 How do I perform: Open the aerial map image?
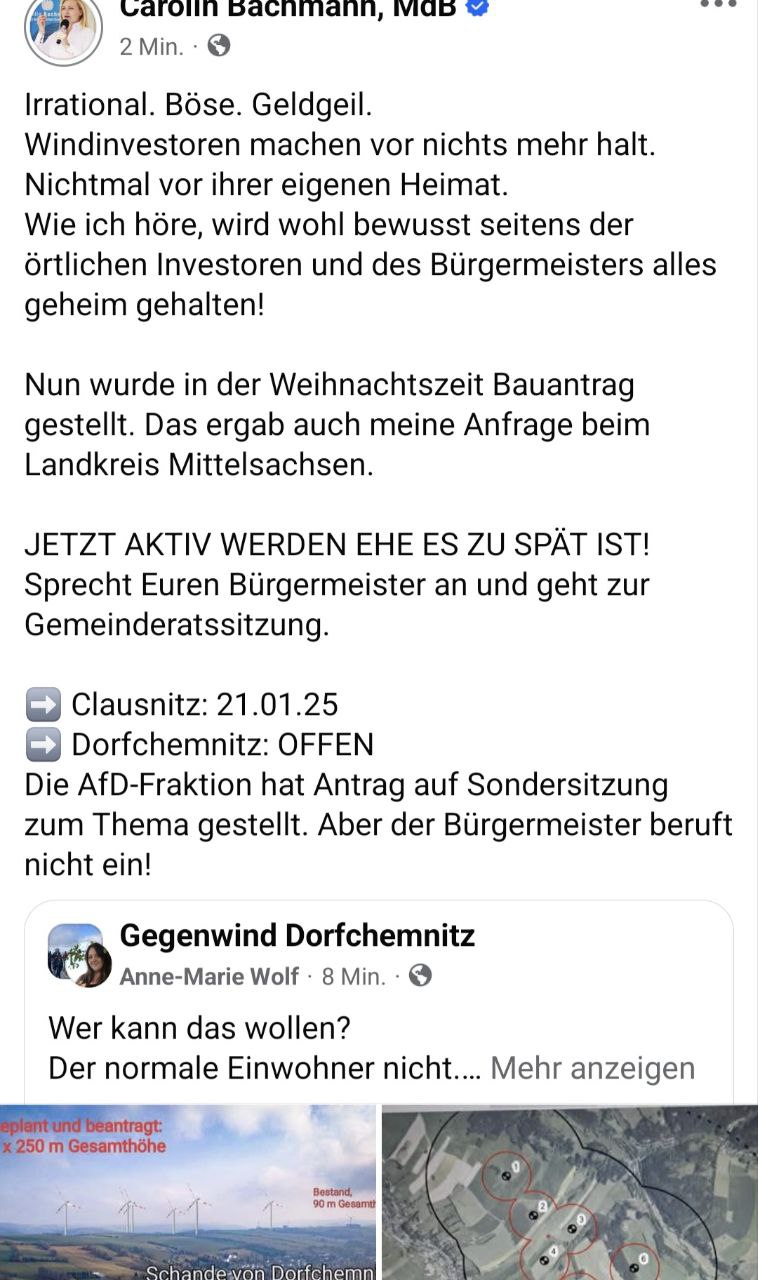point(570,1192)
